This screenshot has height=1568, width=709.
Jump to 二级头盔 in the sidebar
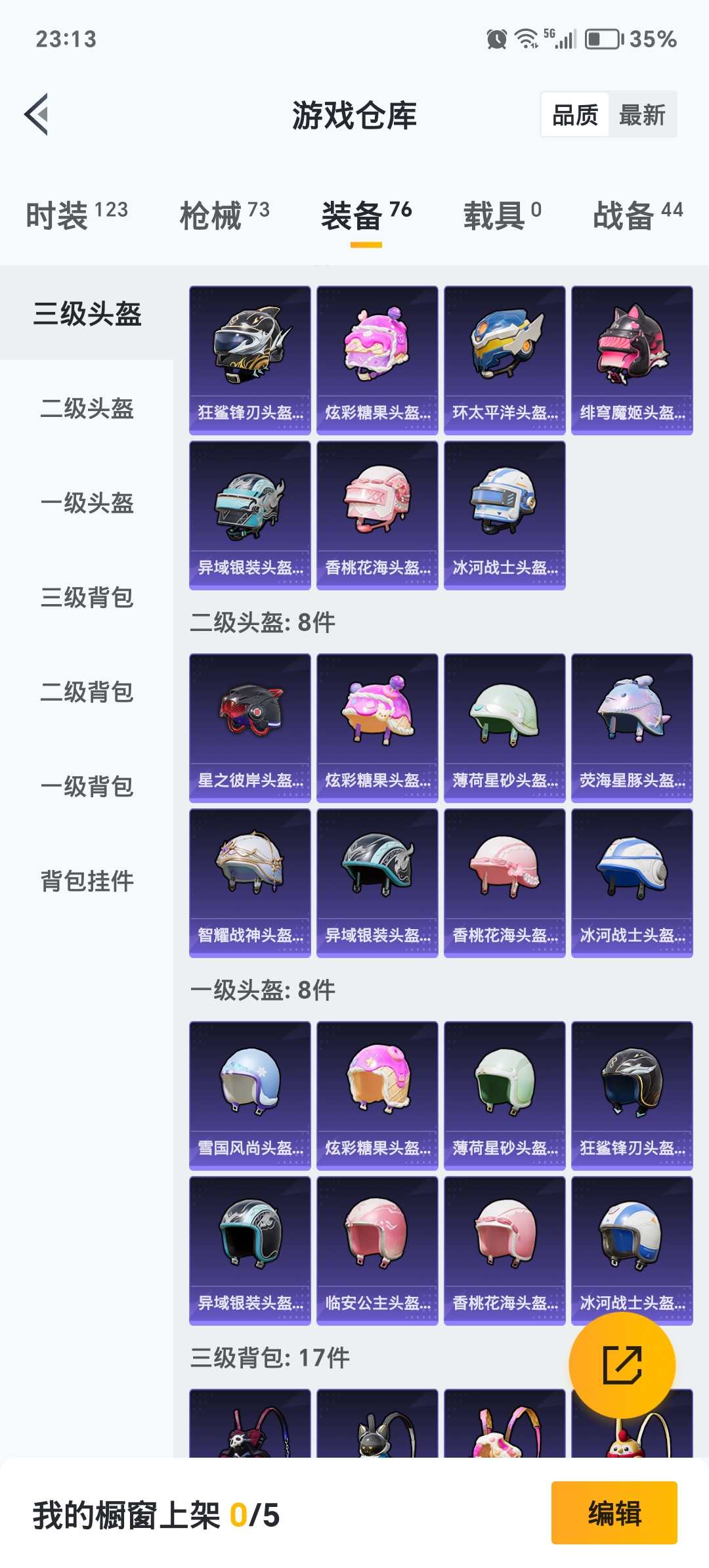(x=87, y=408)
